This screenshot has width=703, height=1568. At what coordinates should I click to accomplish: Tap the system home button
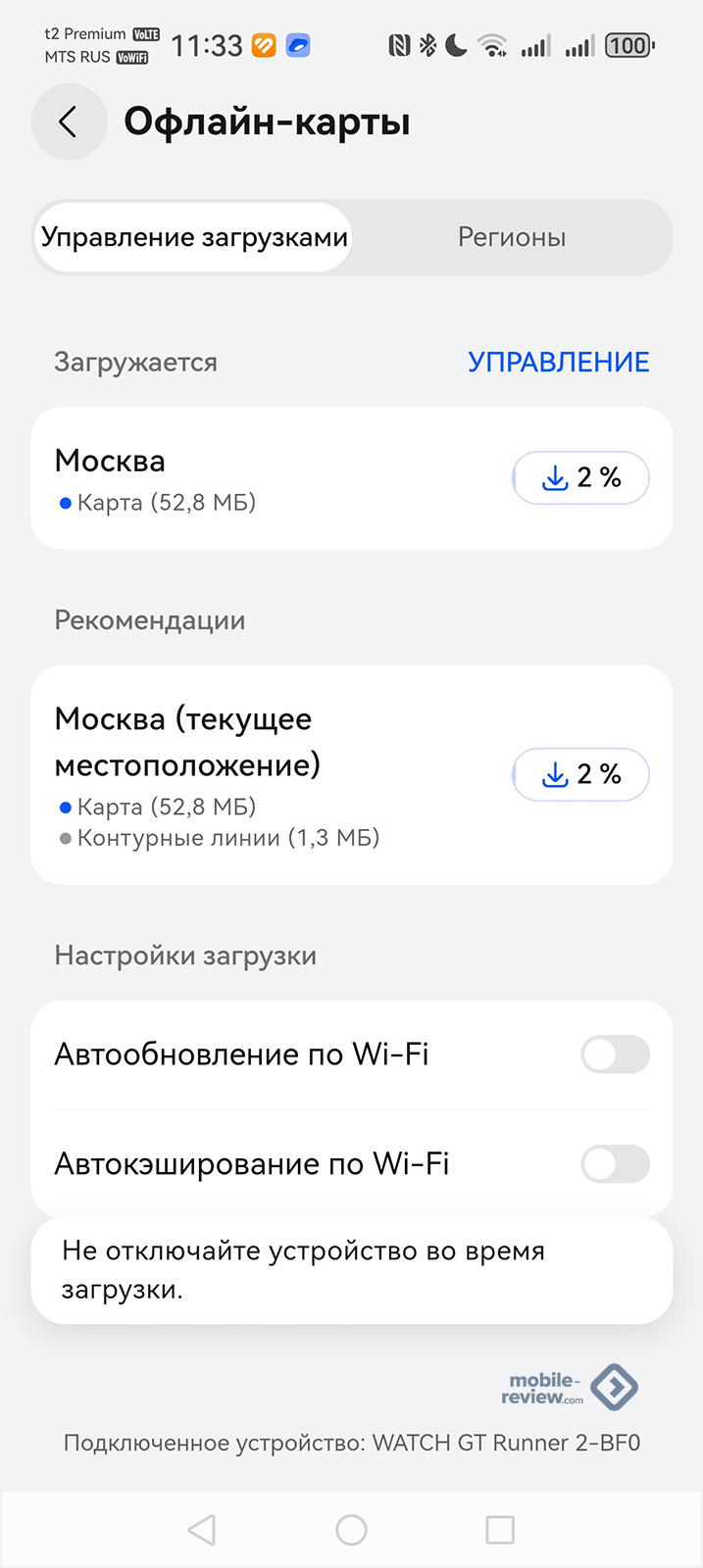coord(351,1530)
